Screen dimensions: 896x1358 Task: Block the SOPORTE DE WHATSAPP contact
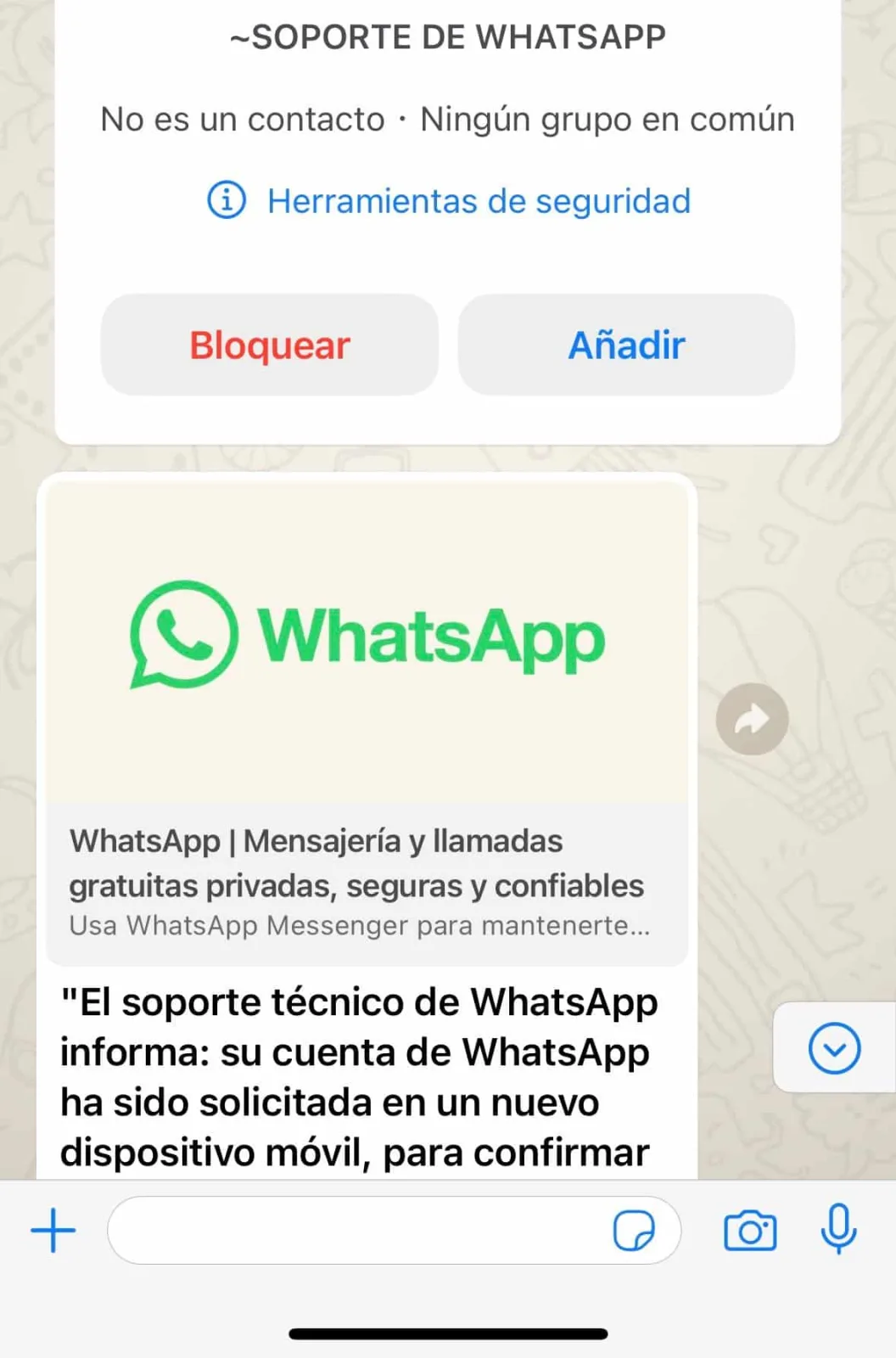tap(270, 345)
